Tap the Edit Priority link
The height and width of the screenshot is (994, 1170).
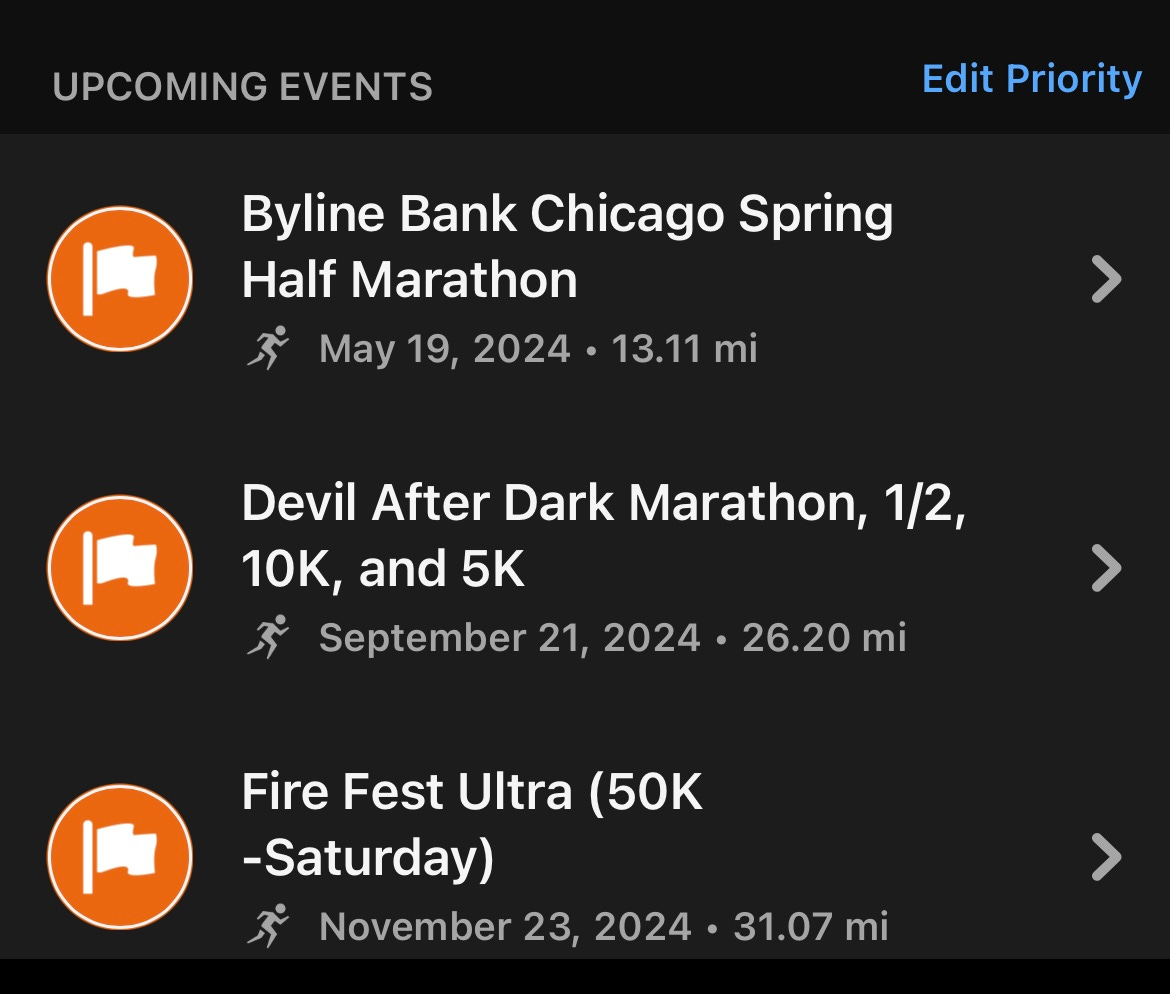1031,79
